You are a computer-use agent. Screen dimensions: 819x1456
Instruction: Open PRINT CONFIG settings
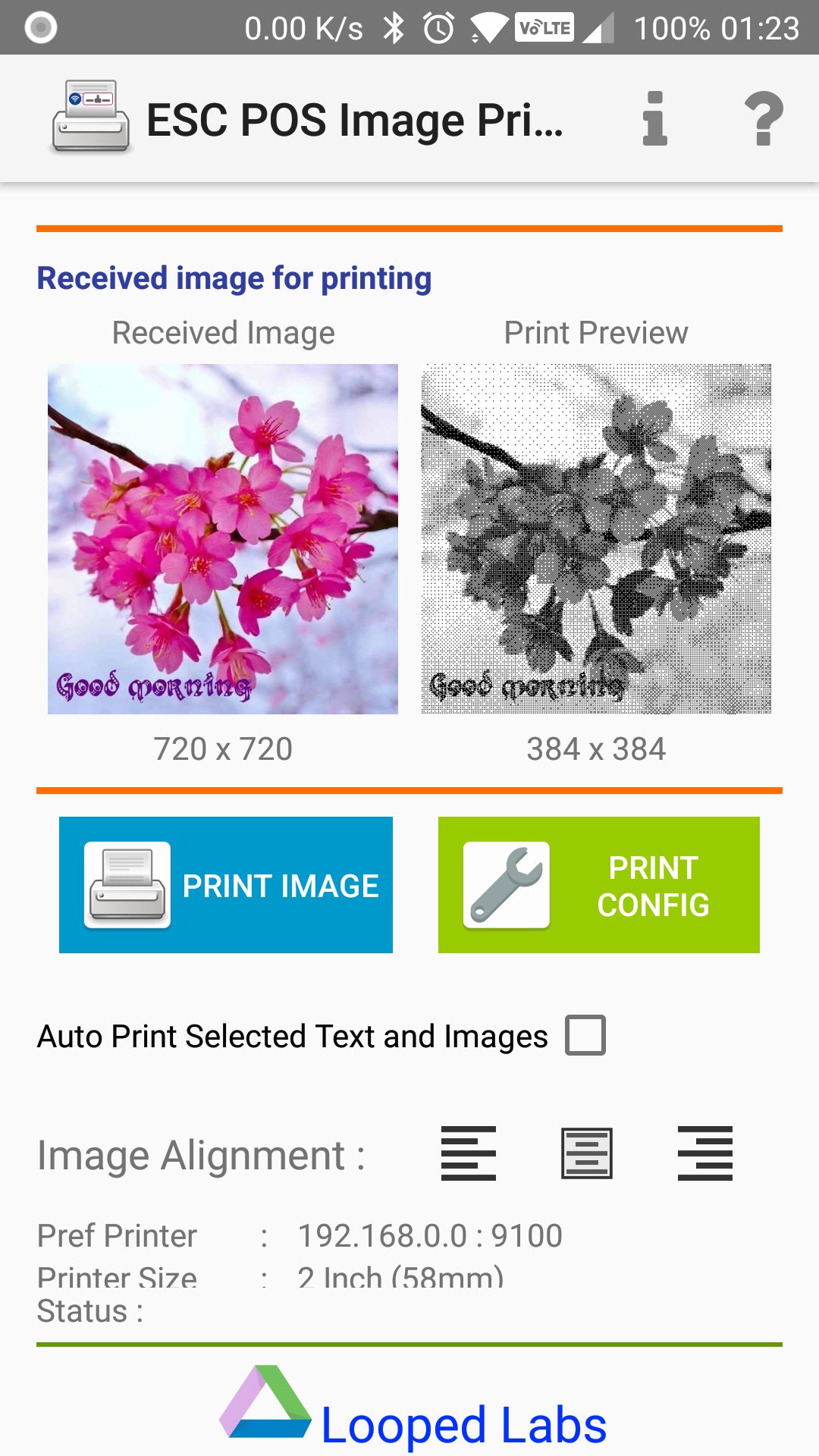[599, 885]
